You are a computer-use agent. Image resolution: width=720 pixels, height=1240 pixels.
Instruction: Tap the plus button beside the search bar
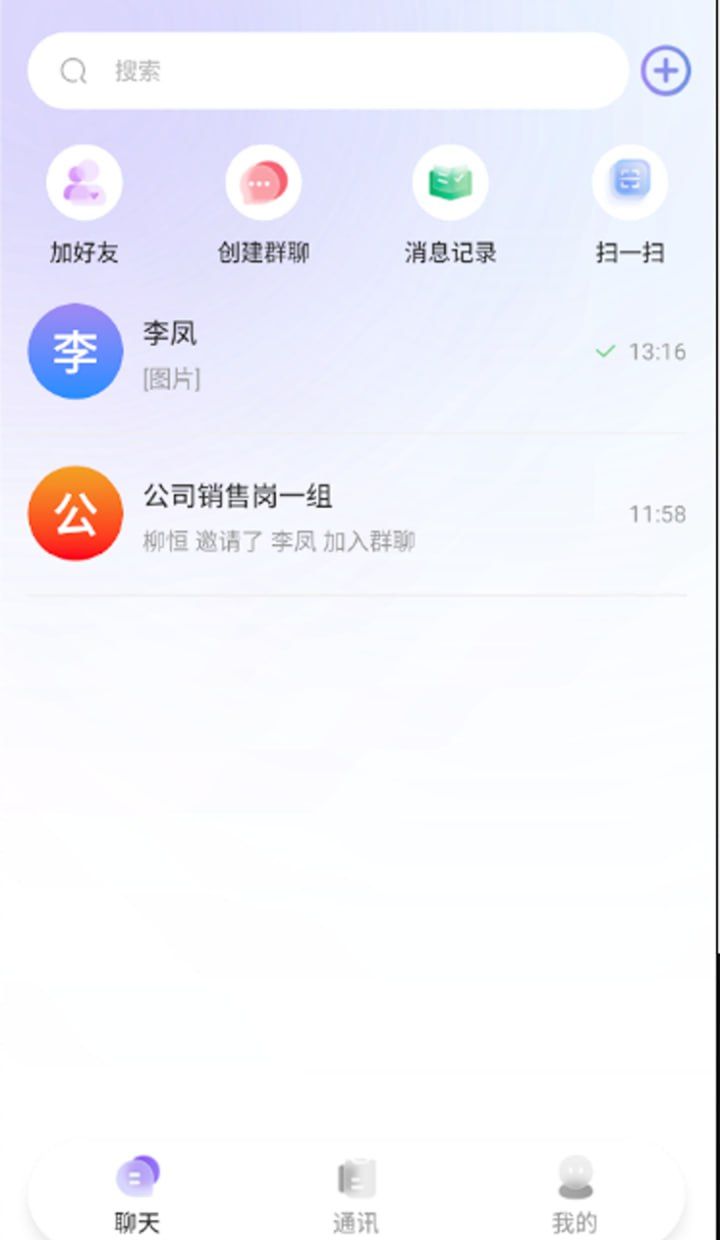point(666,70)
